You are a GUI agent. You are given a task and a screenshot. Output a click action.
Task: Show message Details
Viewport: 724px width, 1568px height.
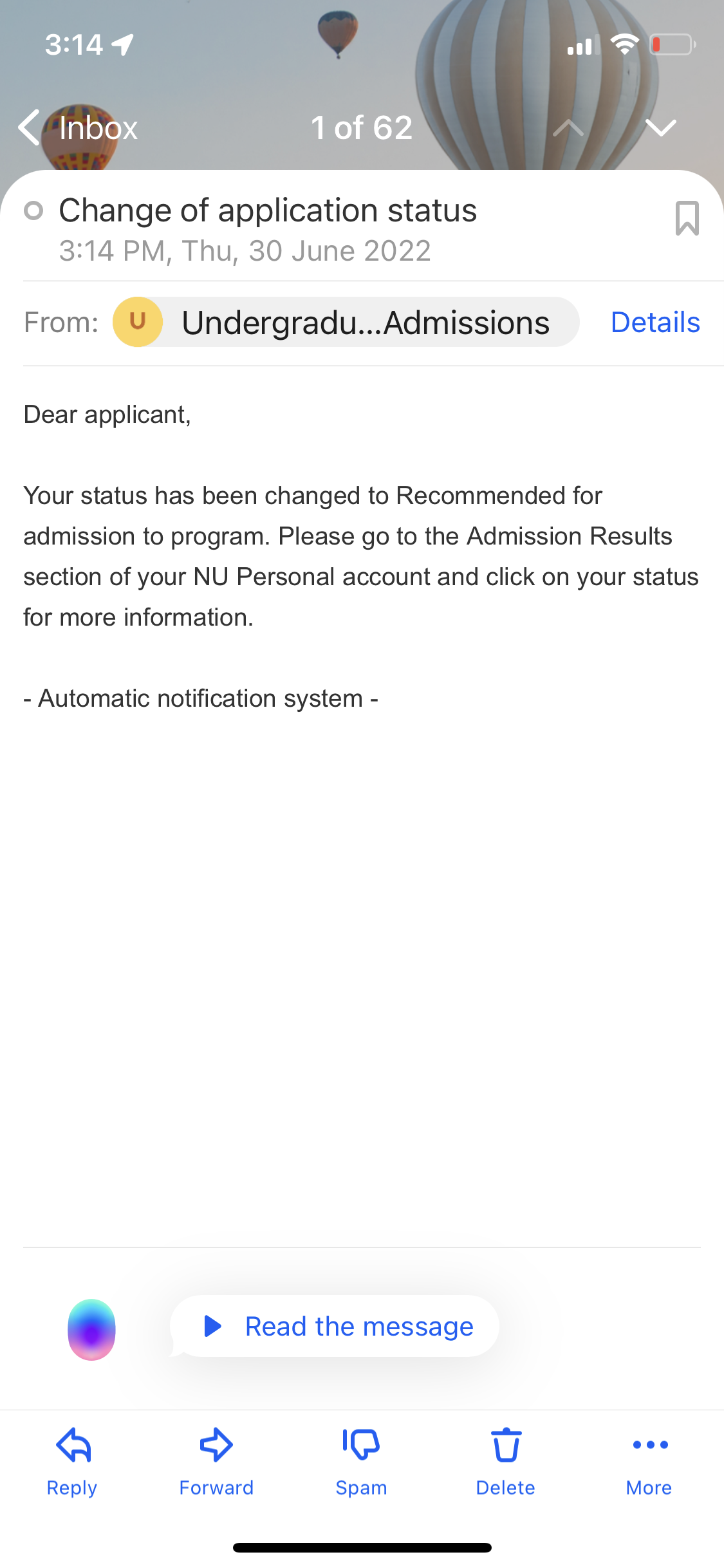tap(655, 322)
